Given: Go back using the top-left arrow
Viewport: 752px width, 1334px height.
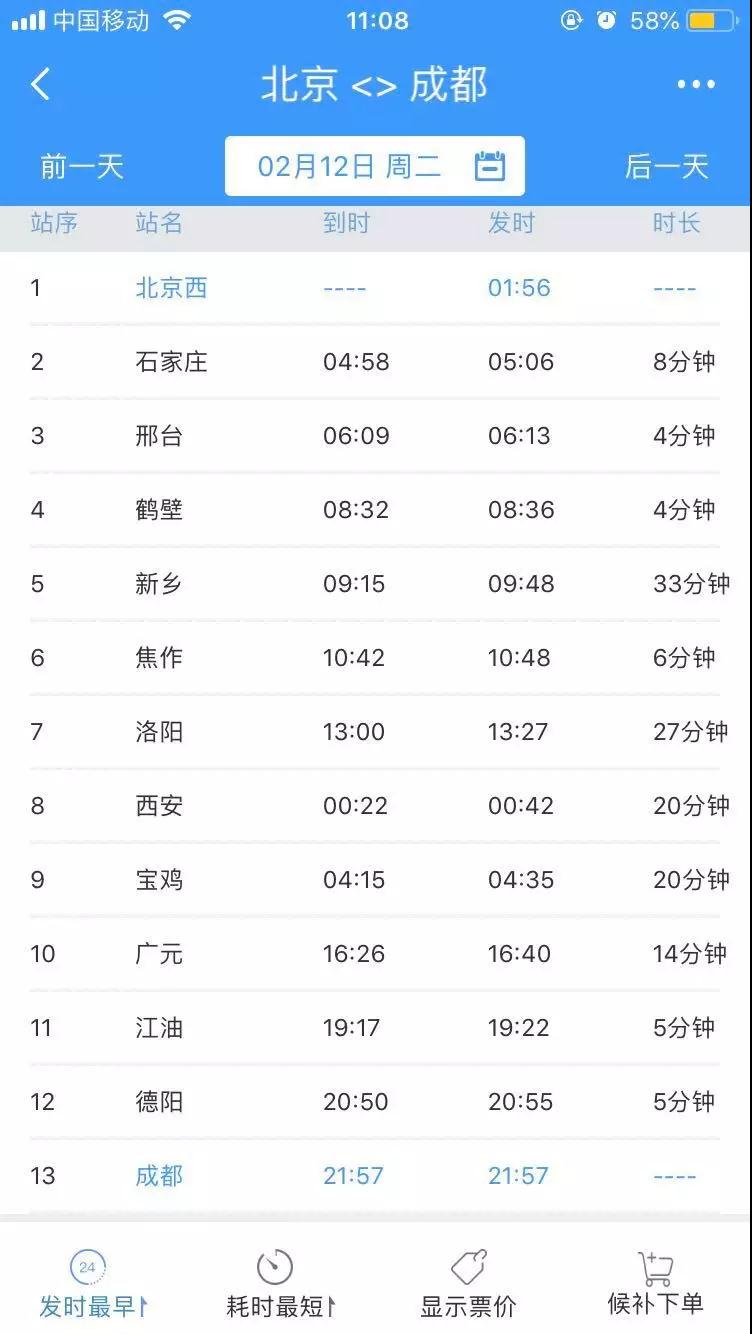Looking at the screenshot, I should coord(40,85).
